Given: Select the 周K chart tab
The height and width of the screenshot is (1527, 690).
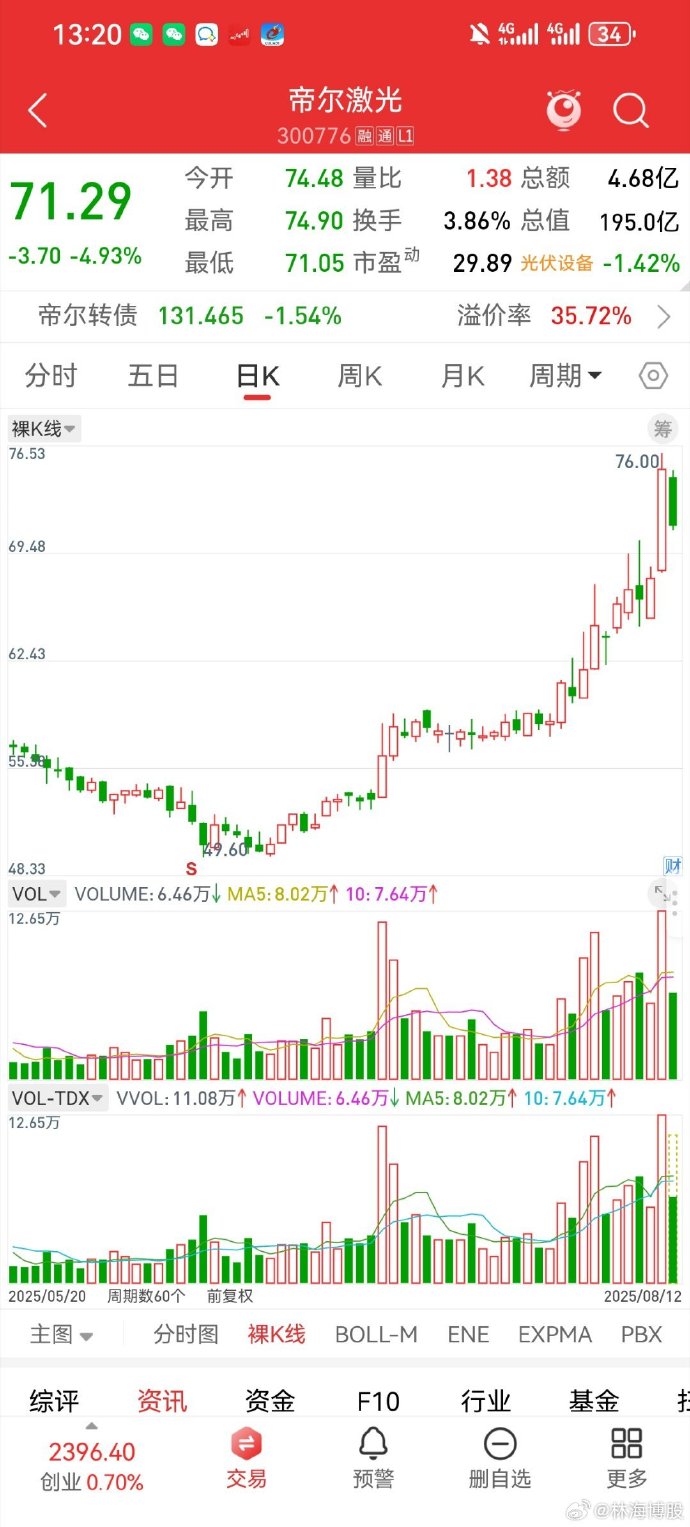Looking at the screenshot, I should [x=360, y=376].
